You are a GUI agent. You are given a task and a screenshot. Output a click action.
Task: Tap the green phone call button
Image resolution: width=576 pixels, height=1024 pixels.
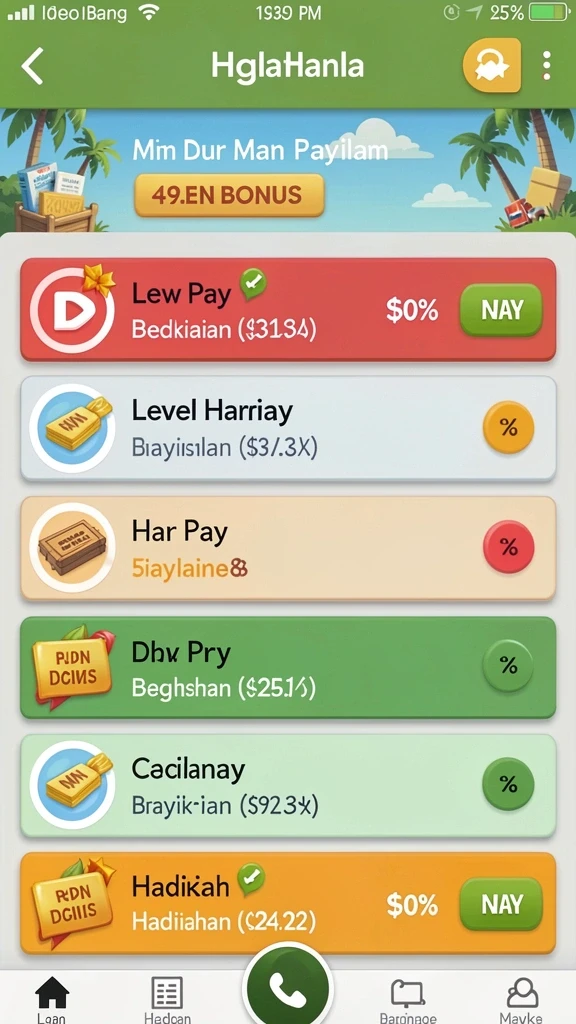[x=287, y=987]
